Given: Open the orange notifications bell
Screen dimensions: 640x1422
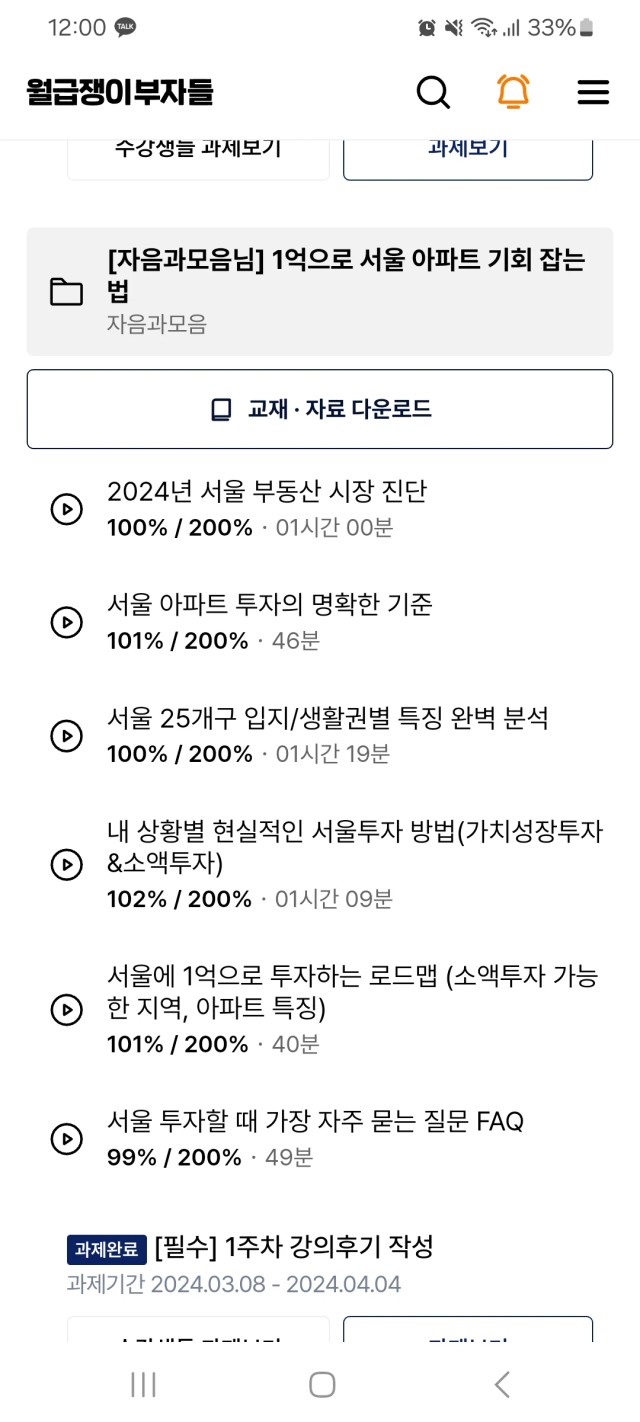Looking at the screenshot, I should coord(513,92).
